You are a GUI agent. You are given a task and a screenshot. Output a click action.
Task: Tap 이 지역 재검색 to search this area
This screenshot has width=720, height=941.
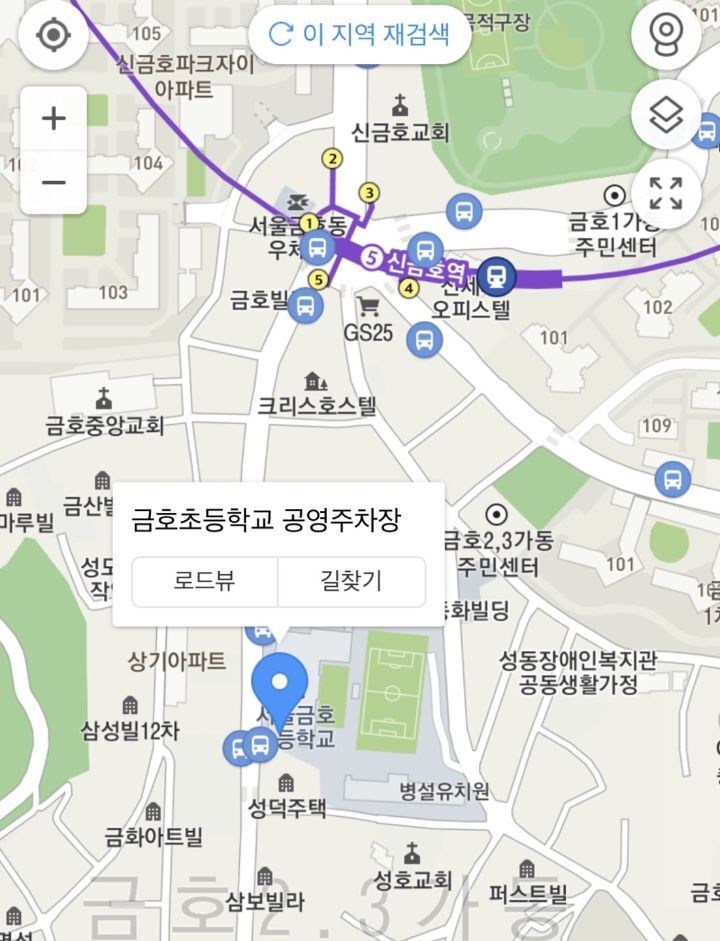pos(359,34)
